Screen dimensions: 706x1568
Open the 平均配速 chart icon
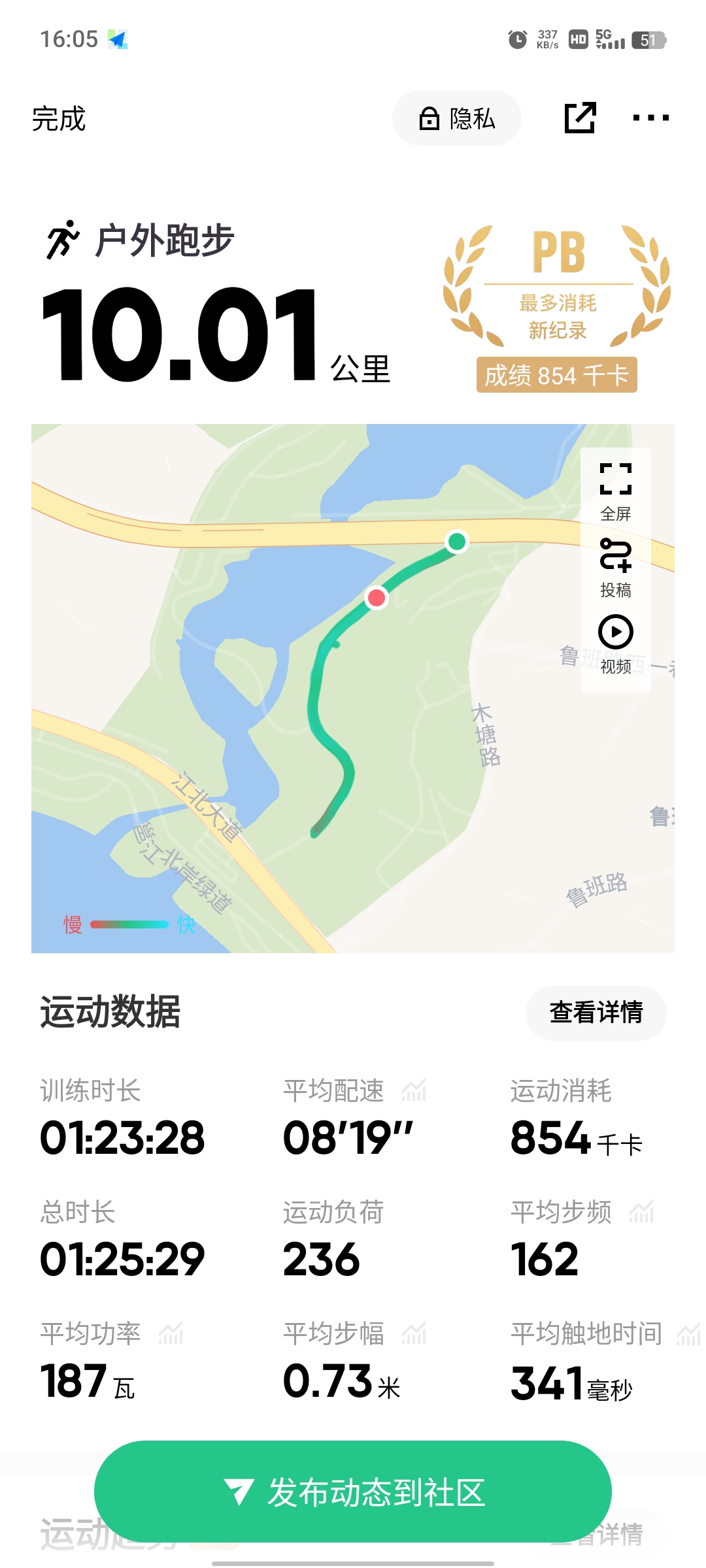point(414,1090)
